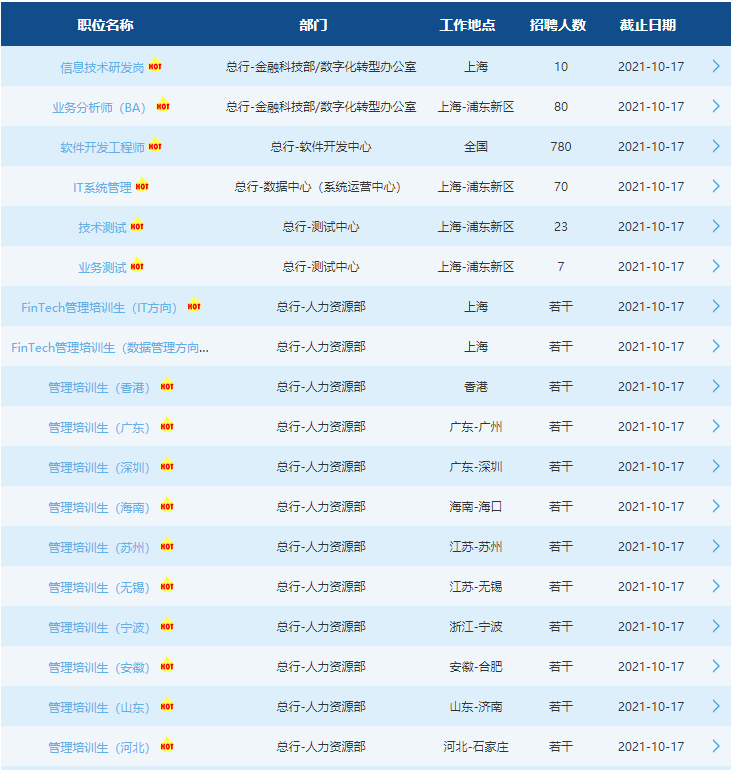Expand the 管理培训生（山东） row arrow

716,704
